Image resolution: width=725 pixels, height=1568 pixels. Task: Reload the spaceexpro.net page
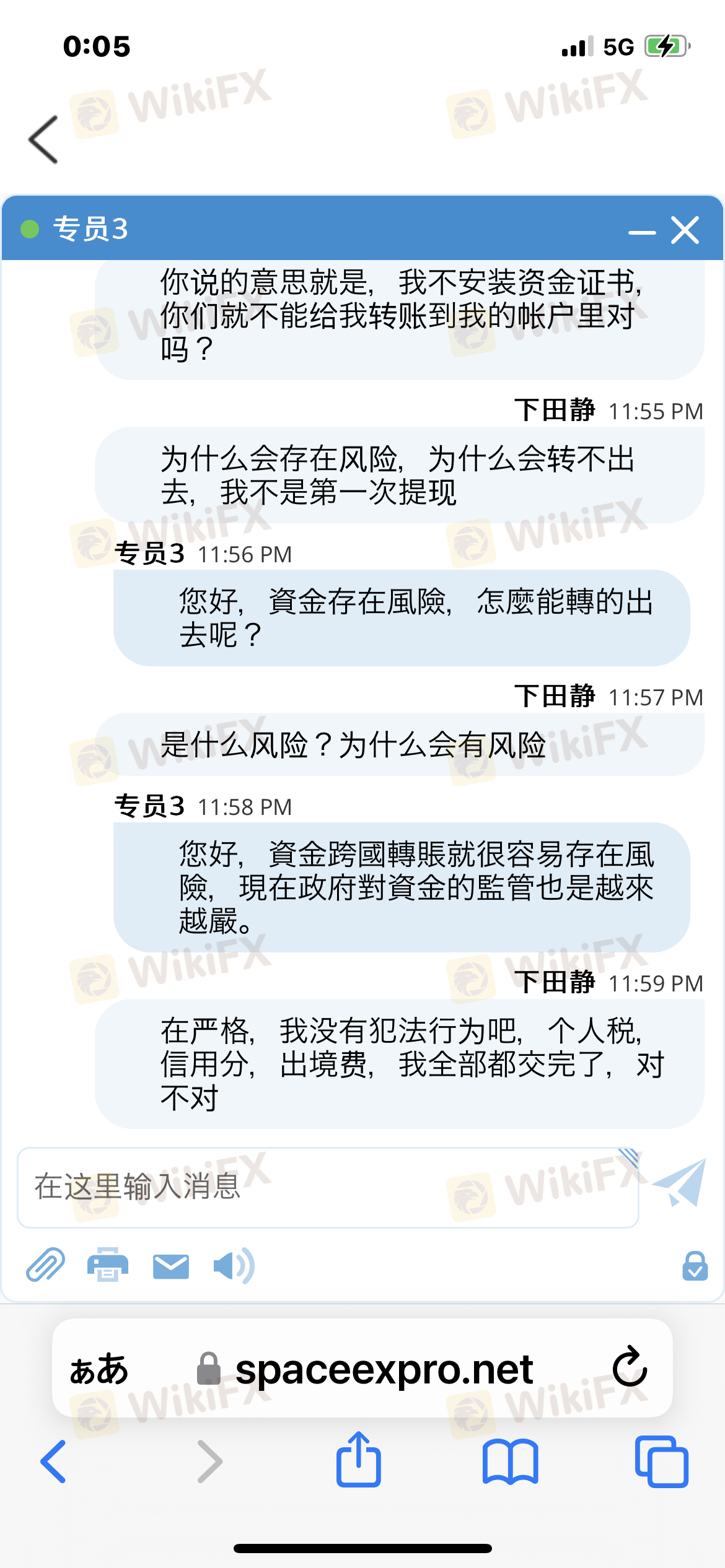(630, 1366)
